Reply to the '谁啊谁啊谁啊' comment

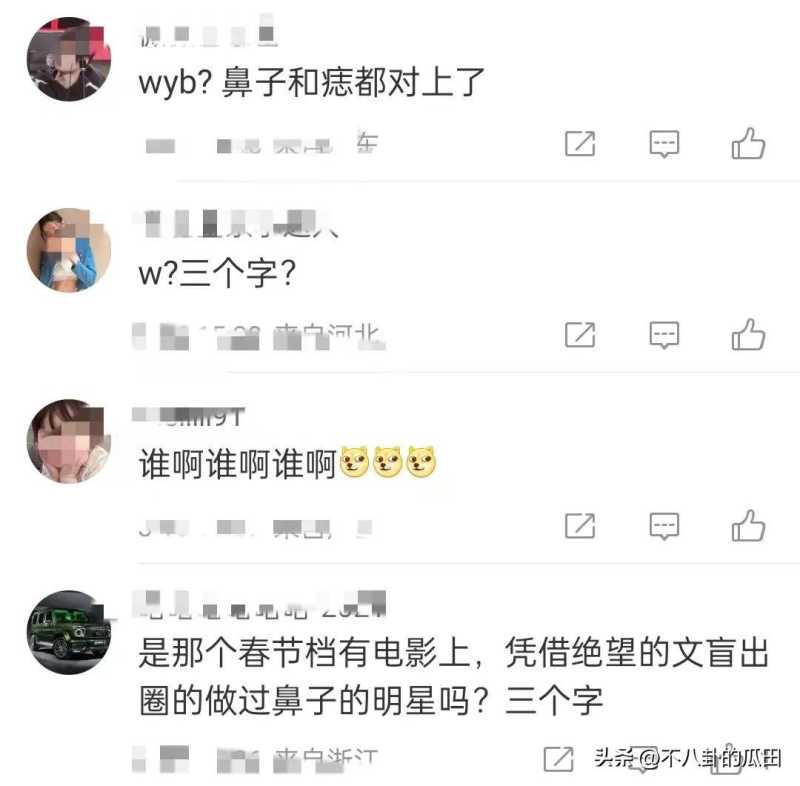[664, 524]
